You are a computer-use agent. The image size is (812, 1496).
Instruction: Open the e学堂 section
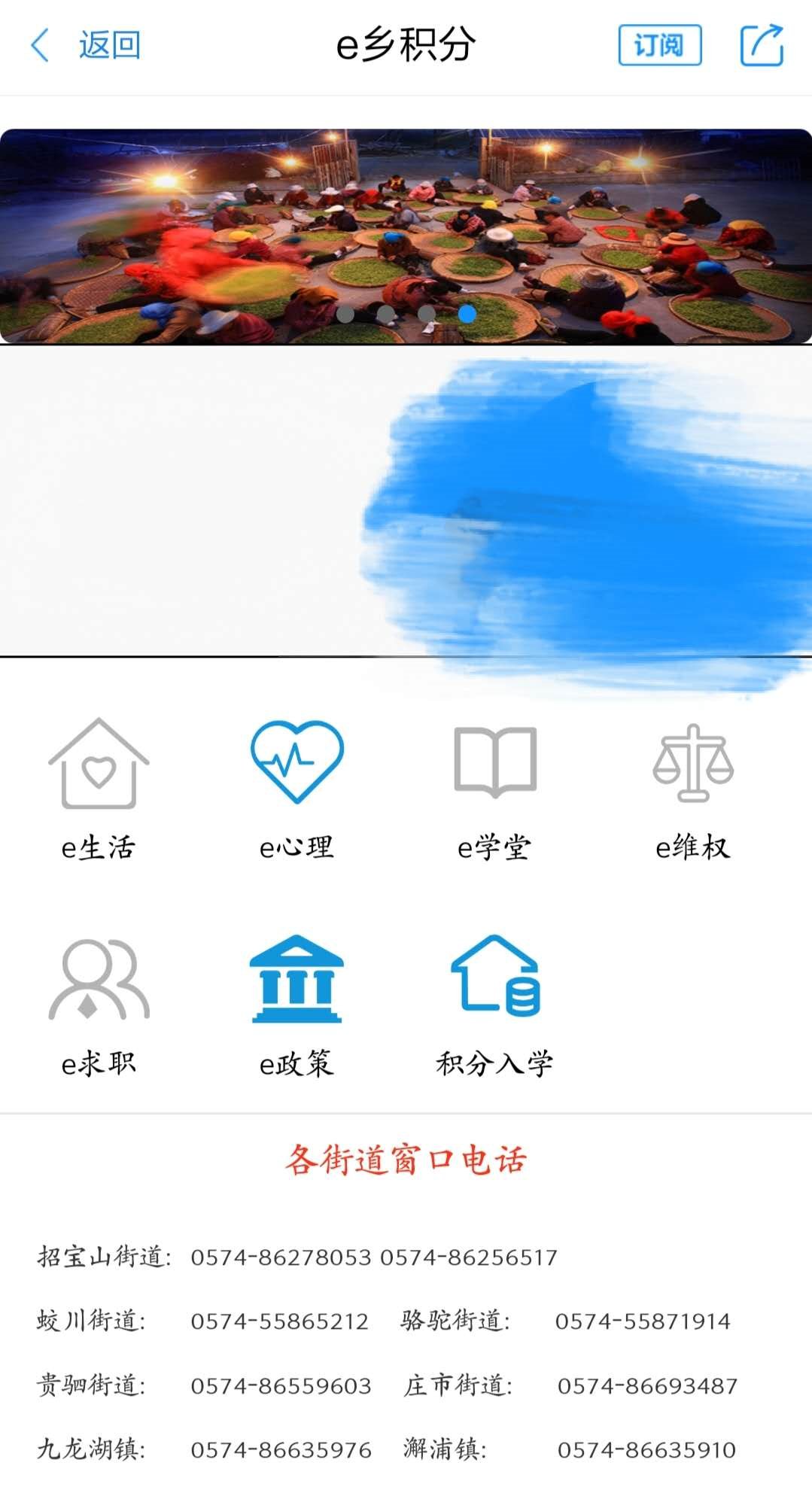(x=494, y=788)
